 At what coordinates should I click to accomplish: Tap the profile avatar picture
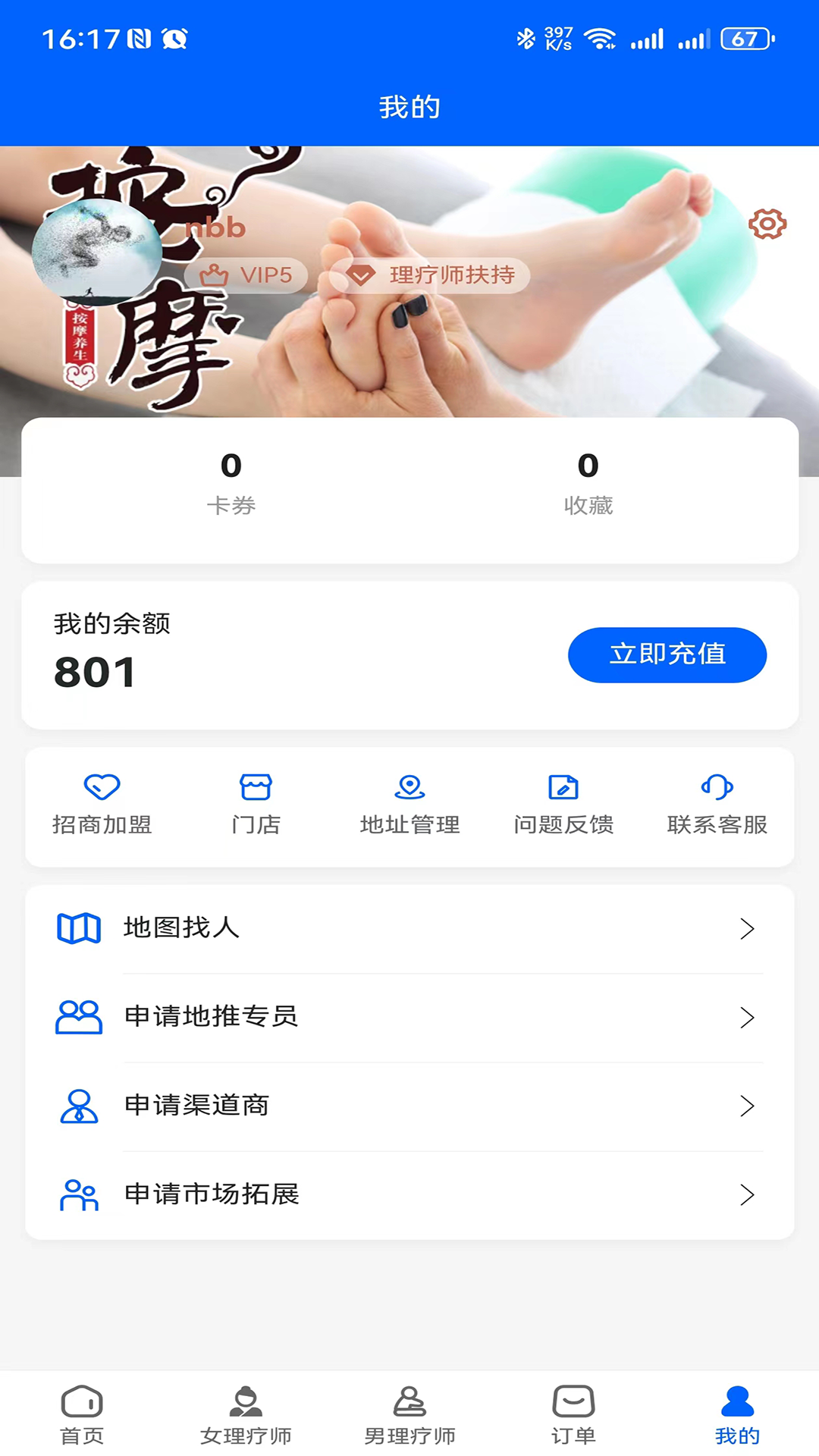tap(96, 250)
